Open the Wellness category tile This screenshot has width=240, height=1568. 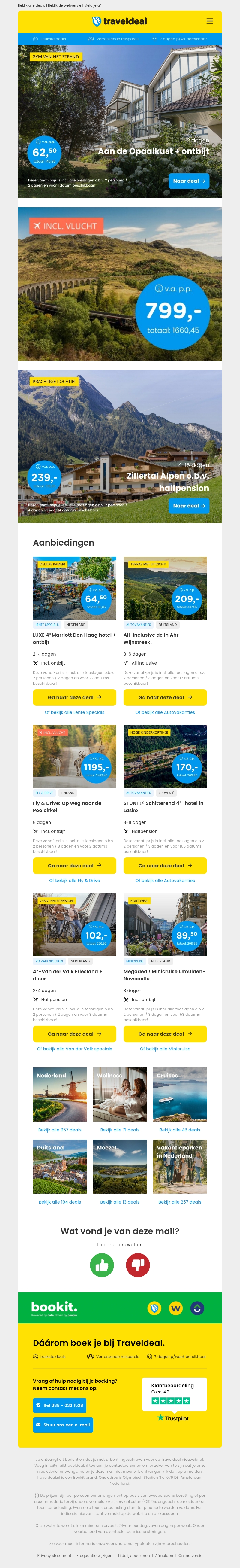click(120, 1095)
